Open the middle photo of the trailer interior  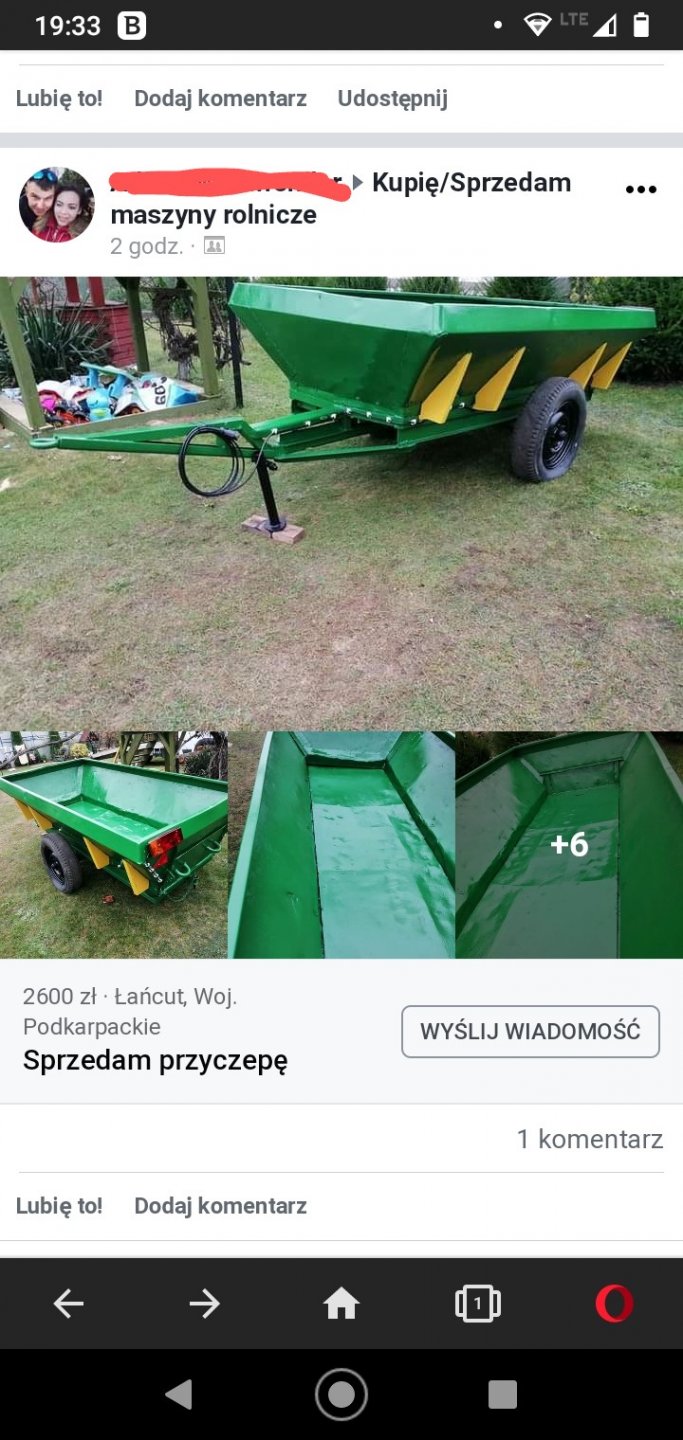pos(341,845)
